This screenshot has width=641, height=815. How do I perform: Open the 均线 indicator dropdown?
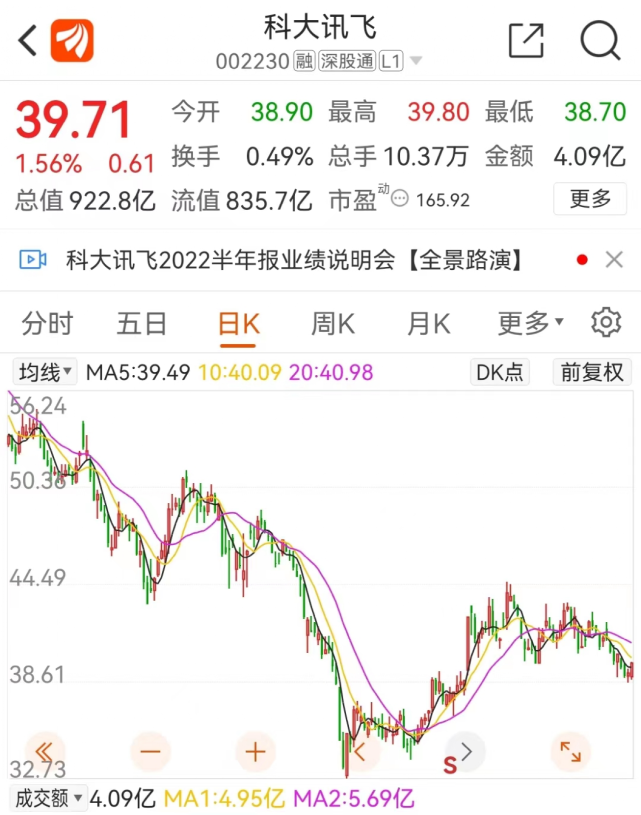pos(46,373)
